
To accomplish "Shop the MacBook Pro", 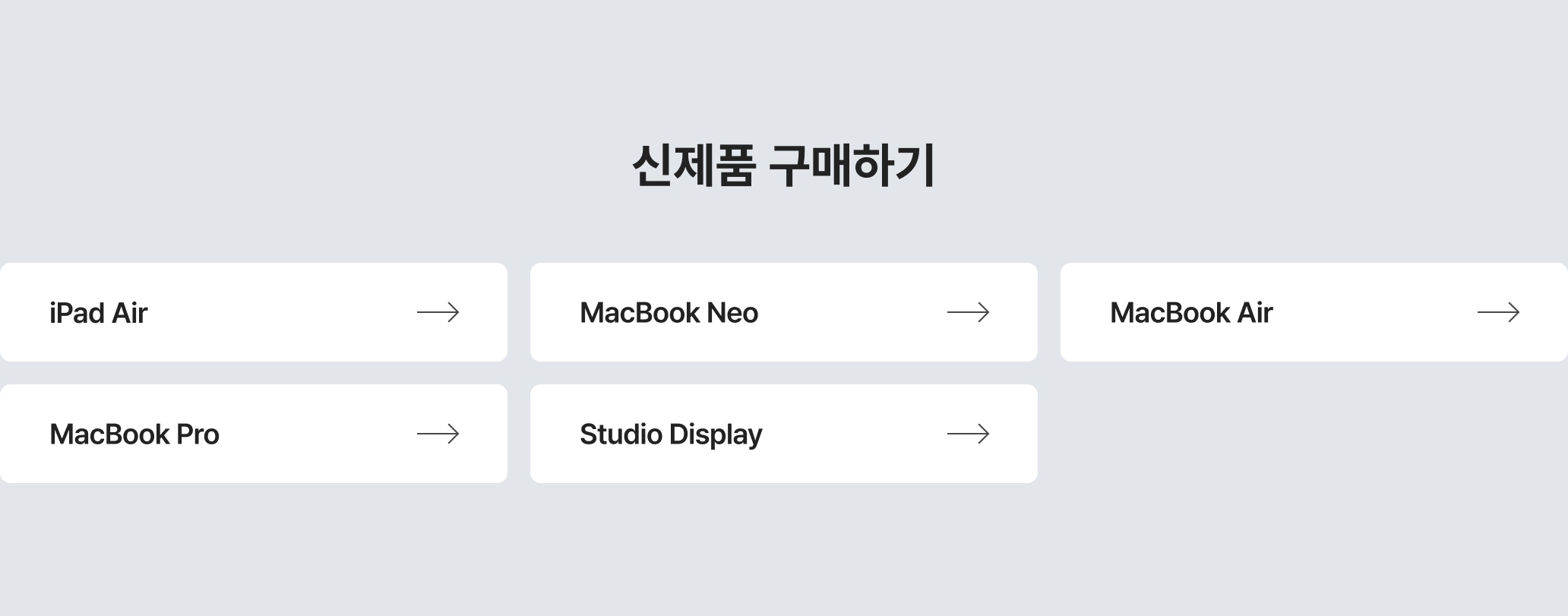I will (x=253, y=434).
